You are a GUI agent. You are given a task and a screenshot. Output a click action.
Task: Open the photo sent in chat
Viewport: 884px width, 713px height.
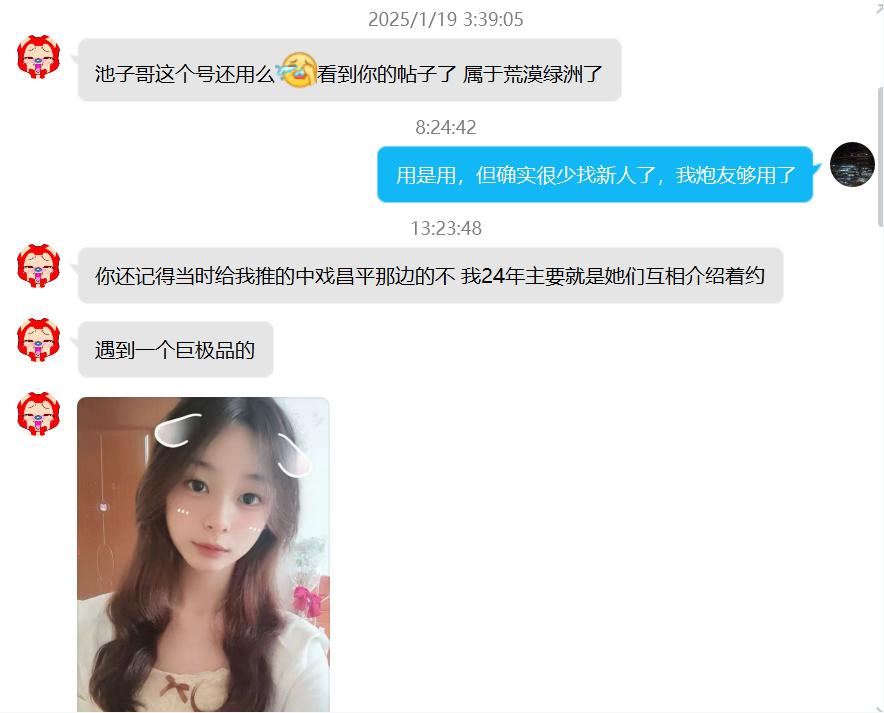(x=203, y=555)
